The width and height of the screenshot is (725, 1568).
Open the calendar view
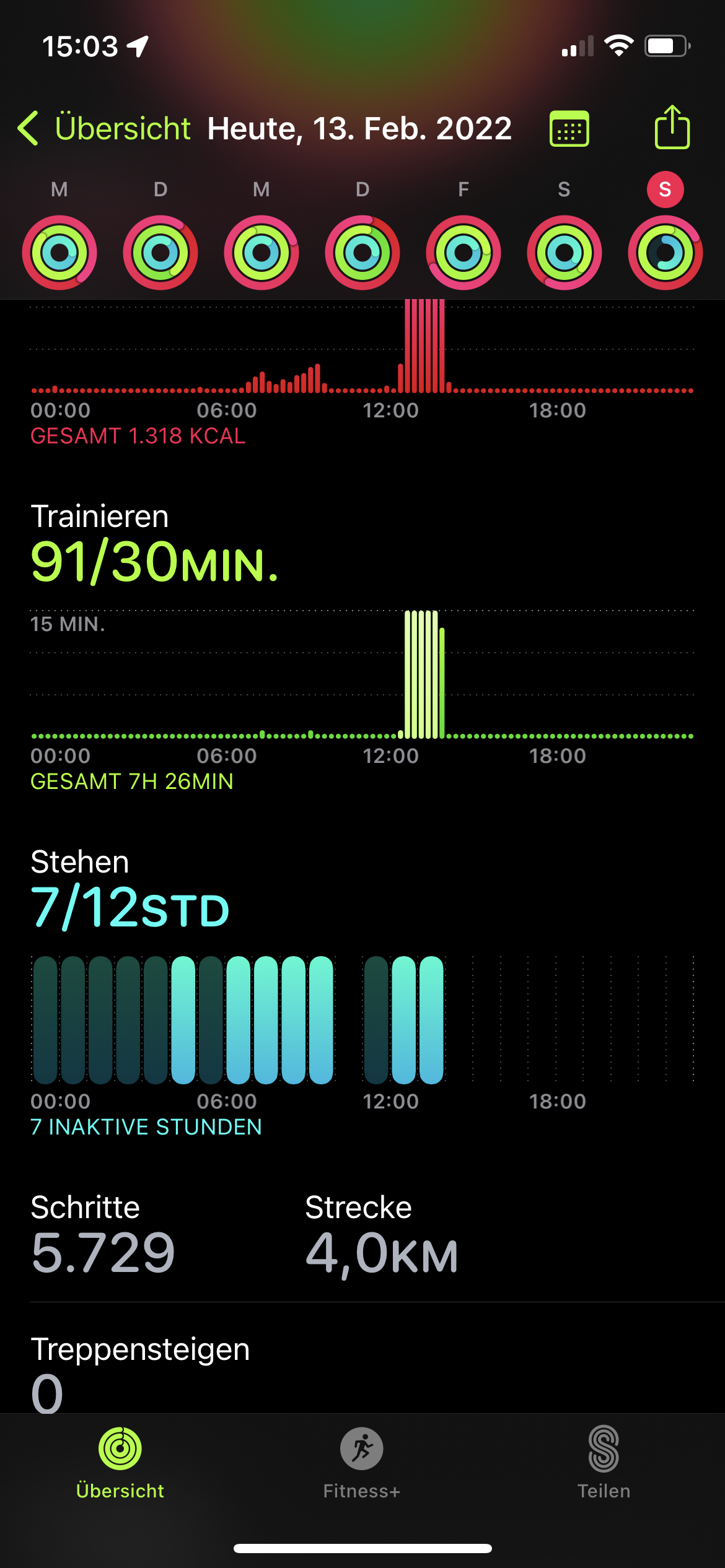click(x=569, y=129)
